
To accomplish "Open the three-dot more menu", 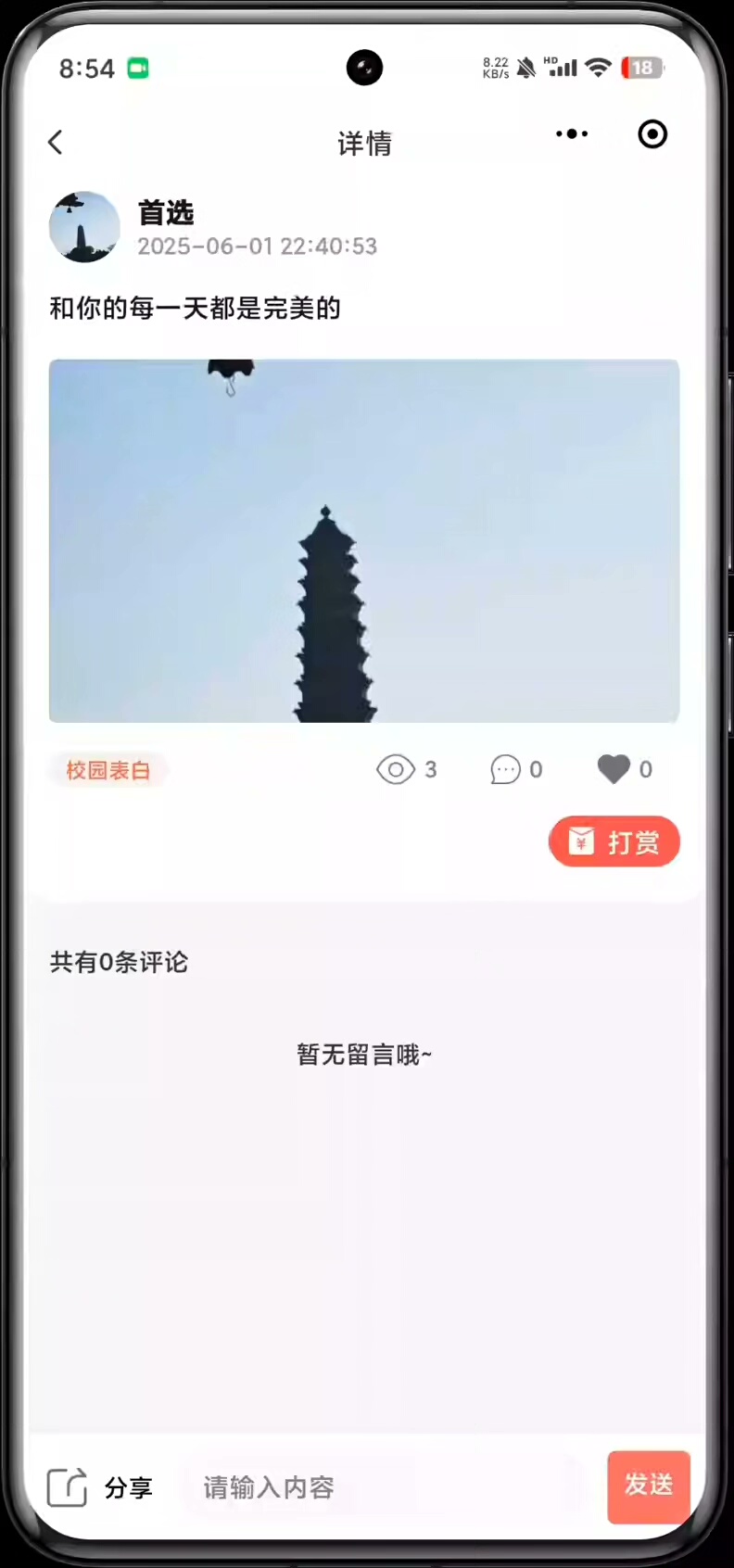I will pyautogui.click(x=572, y=134).
